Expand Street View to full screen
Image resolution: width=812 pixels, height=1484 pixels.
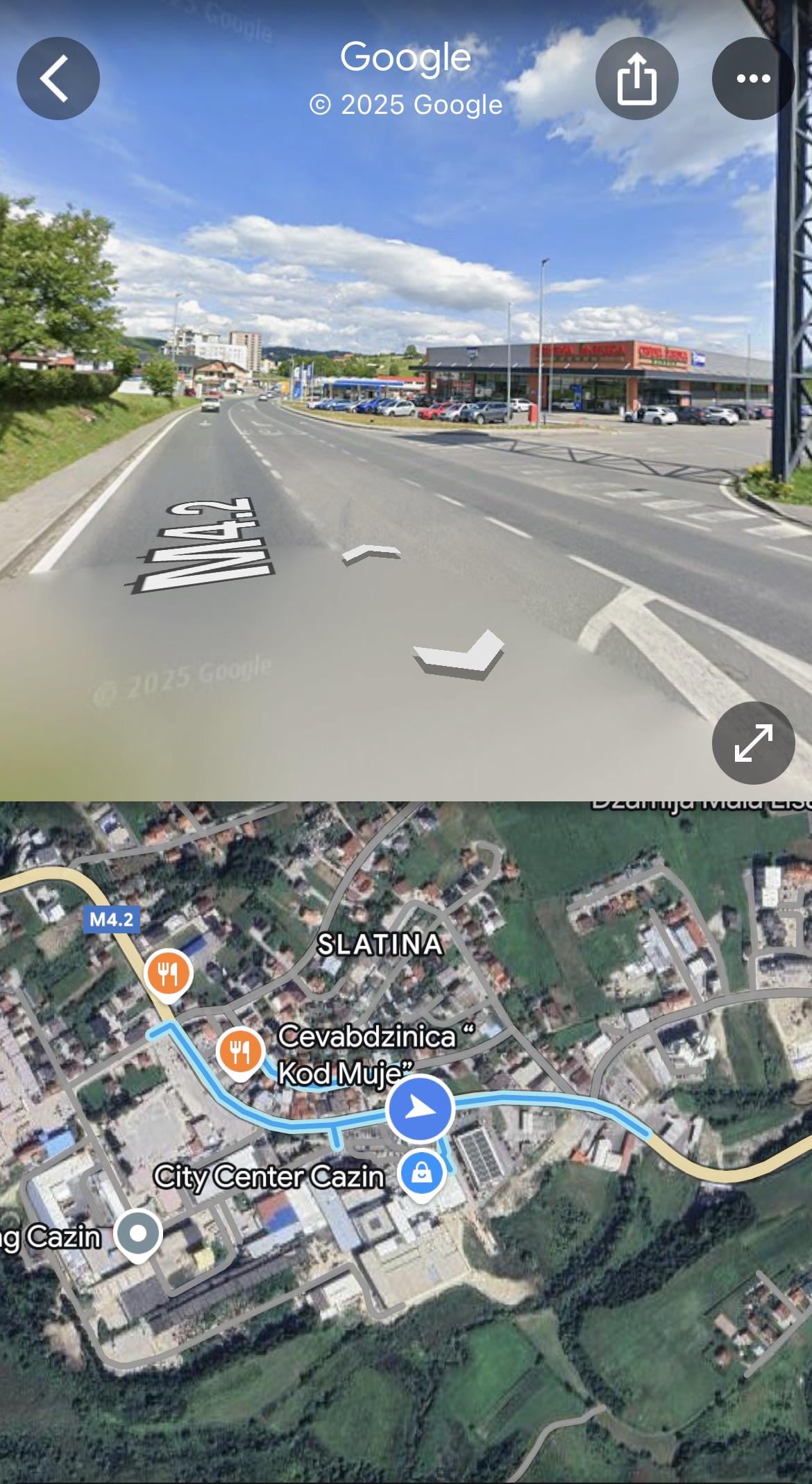tap(753, 742)
